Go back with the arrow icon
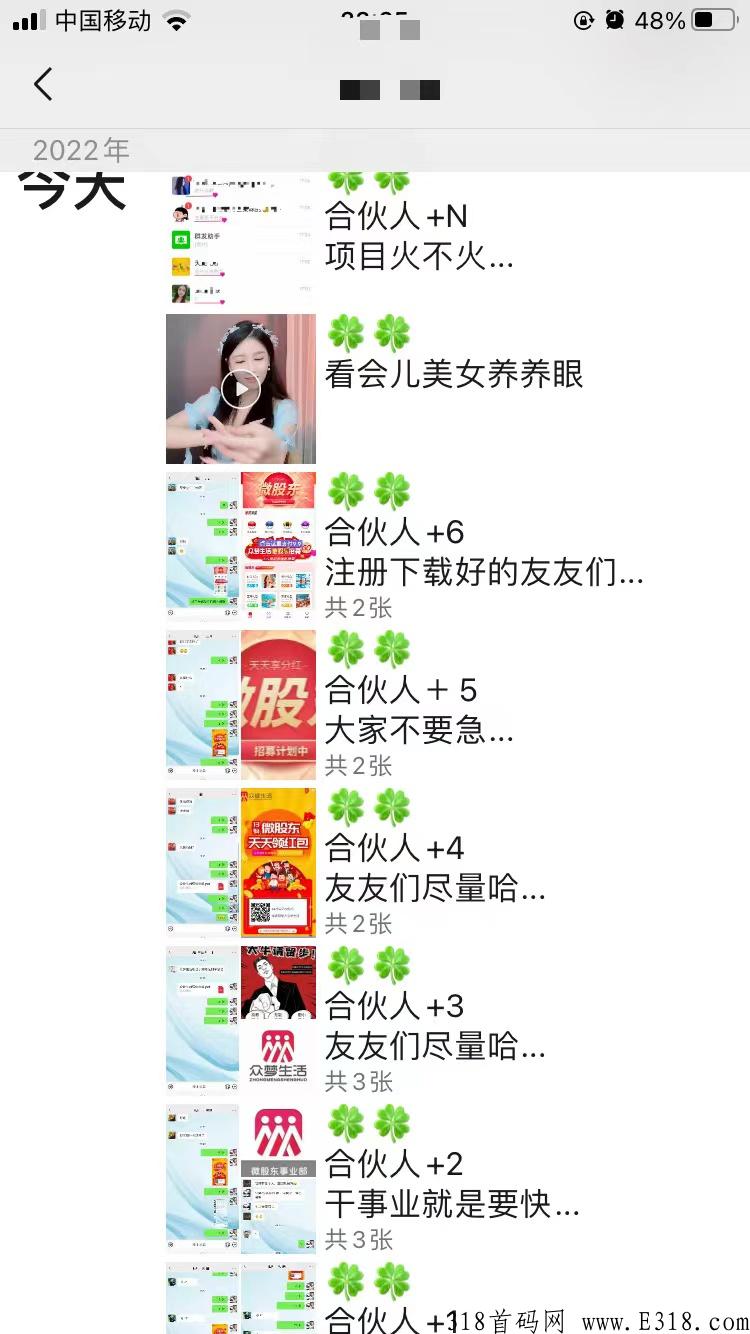 point(43,84)
